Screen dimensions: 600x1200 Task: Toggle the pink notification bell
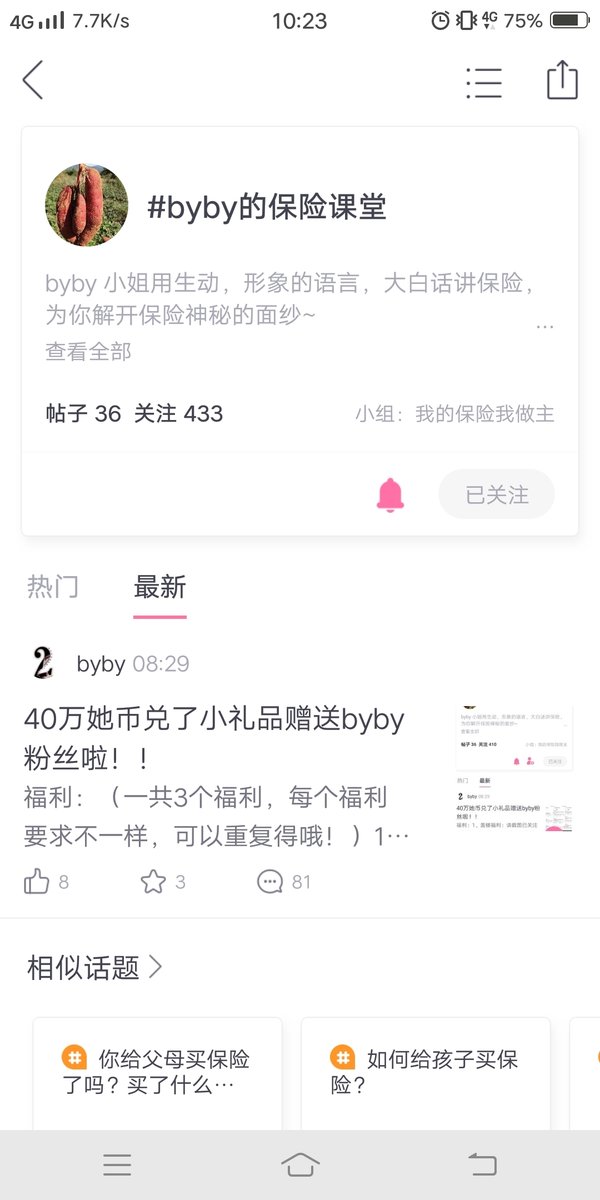pyautogui.click(x=390, y=495)
